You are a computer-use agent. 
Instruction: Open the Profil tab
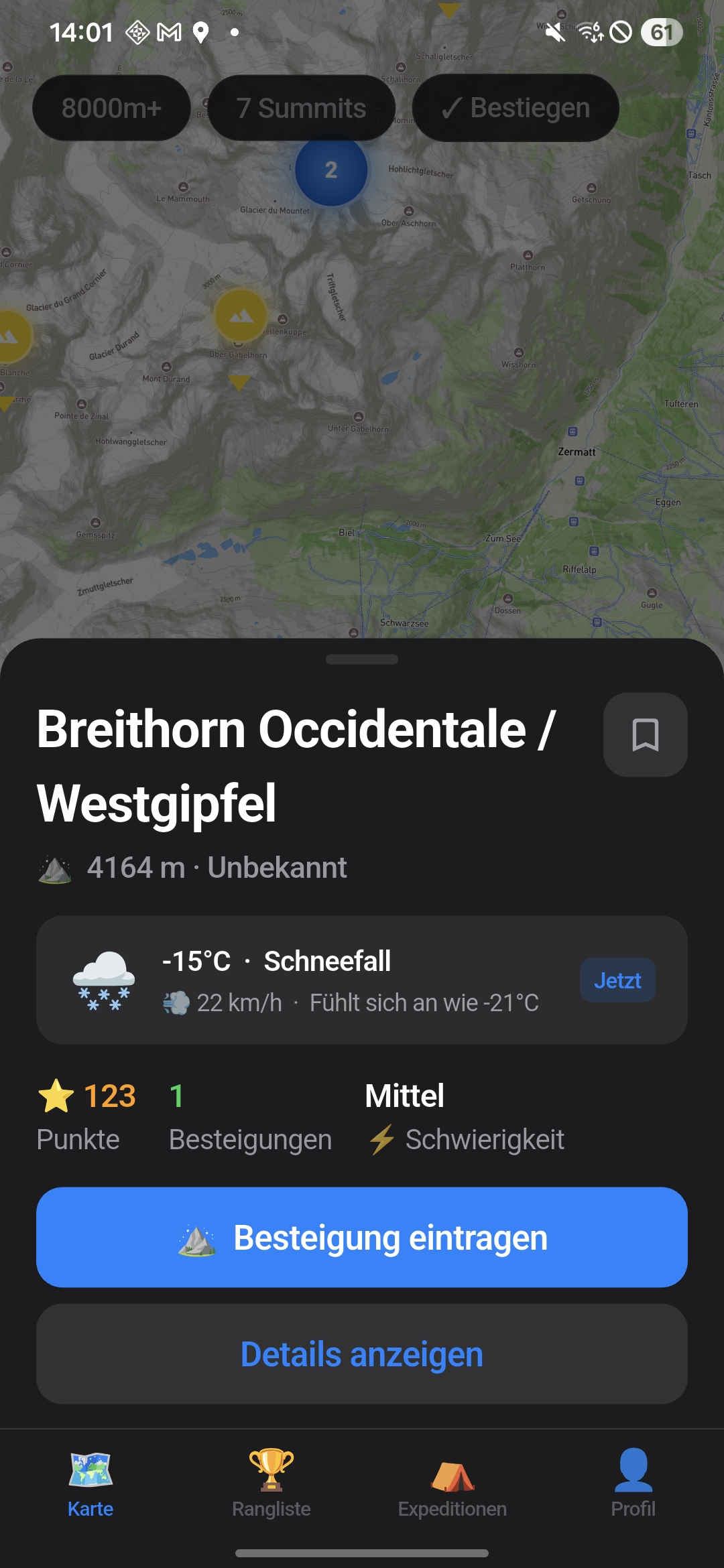(633, 1482)
